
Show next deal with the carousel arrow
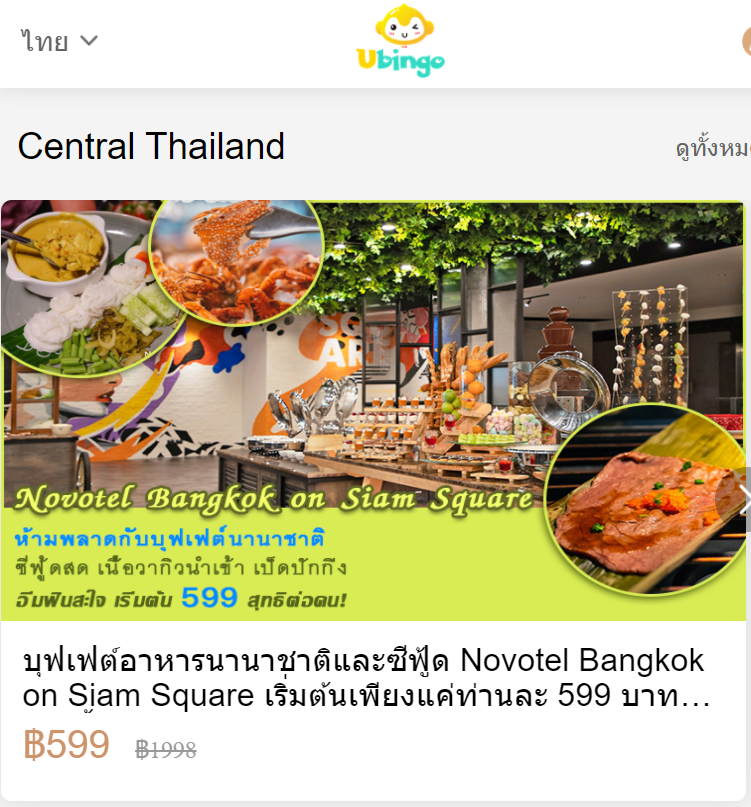740,497
